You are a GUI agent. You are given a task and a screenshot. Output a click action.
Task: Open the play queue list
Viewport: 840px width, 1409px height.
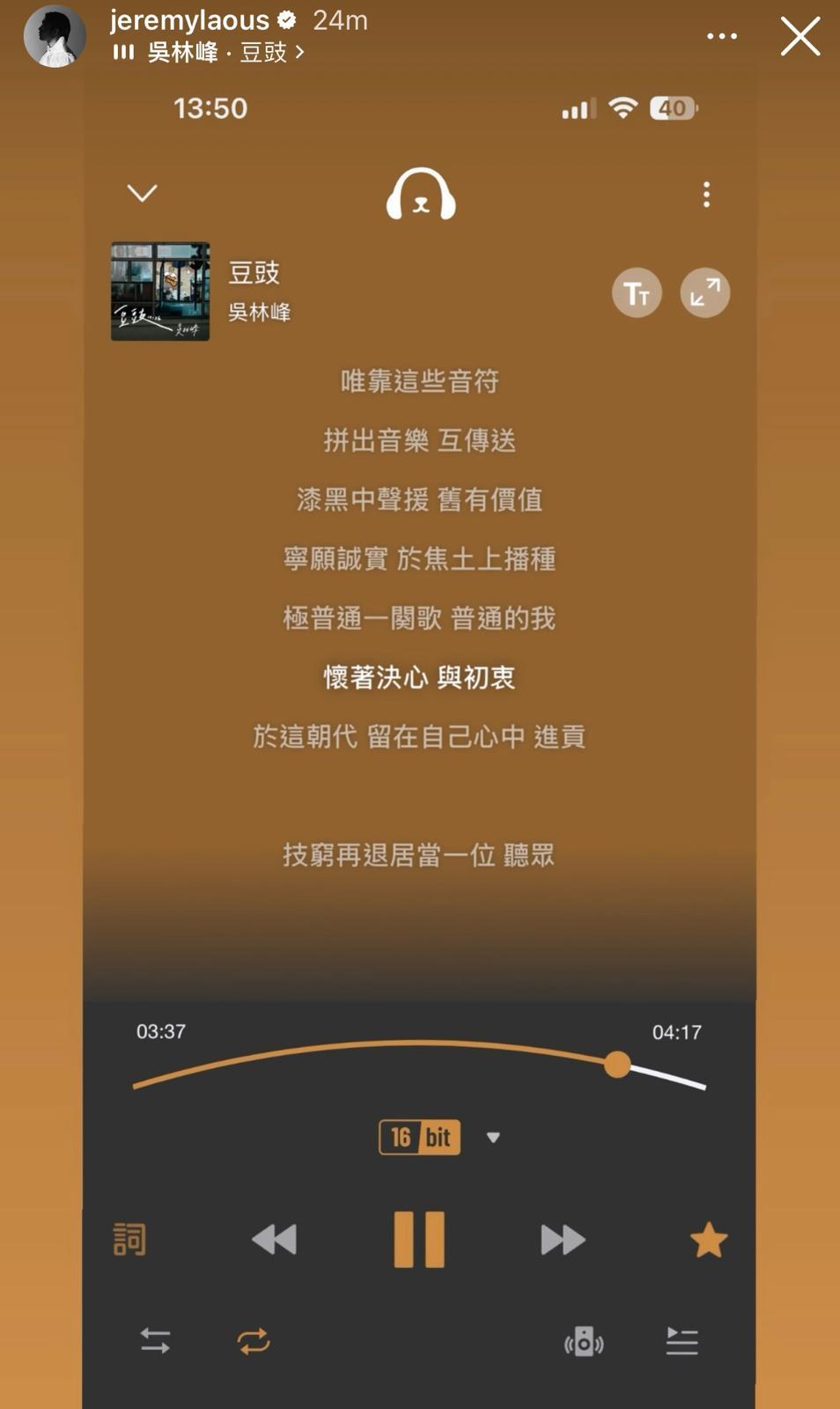tap(682, 1341)
